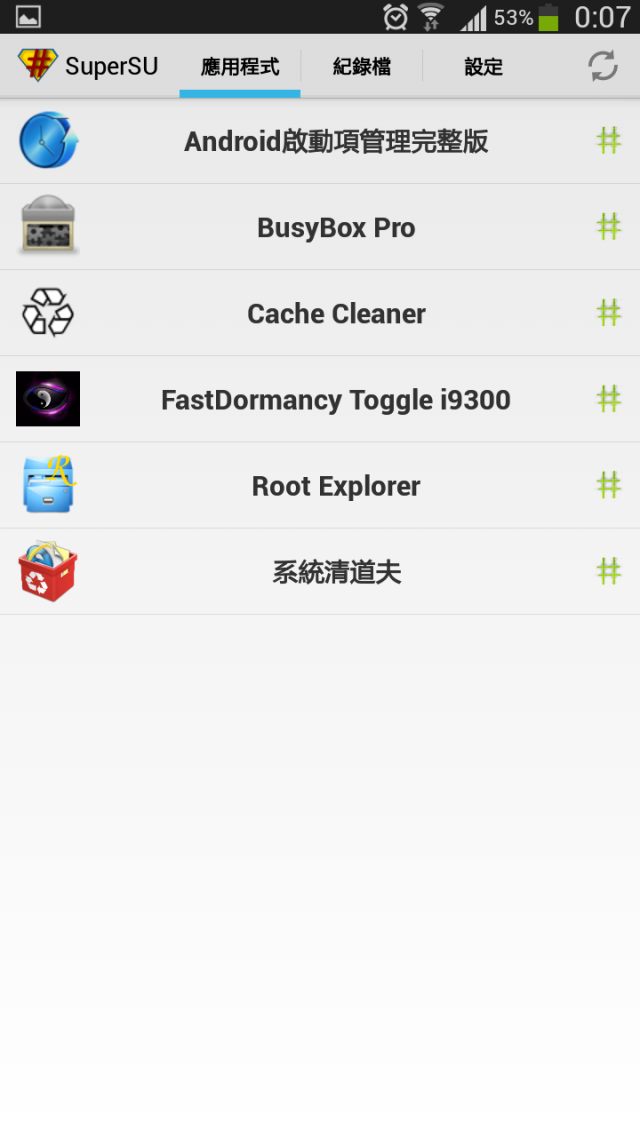640x1138 pixels.
Task: Choose FastDormancy Toggle i9300
Action: tap(336, 399)
